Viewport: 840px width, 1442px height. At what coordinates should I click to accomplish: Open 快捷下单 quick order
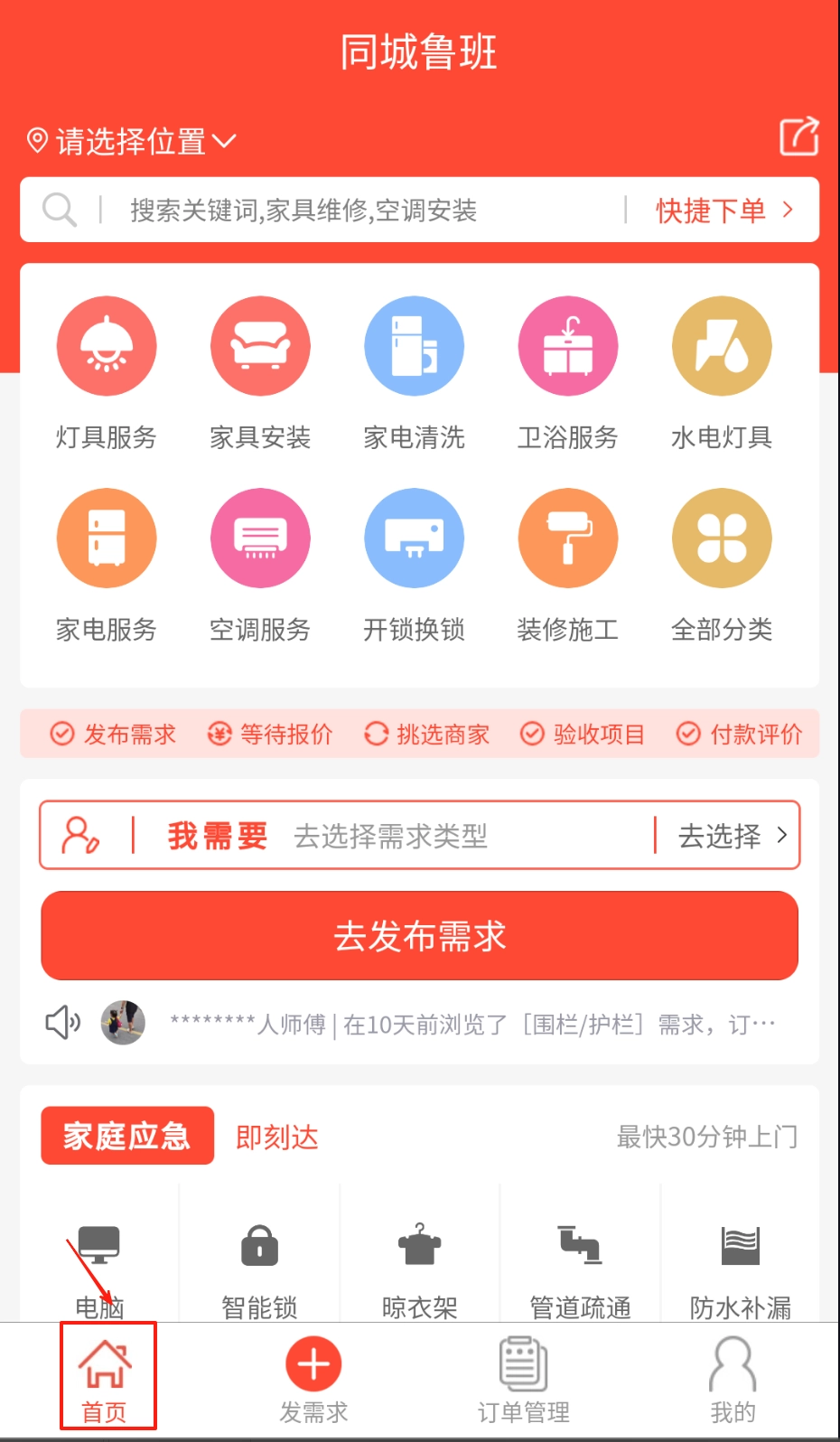click(723, 211)
